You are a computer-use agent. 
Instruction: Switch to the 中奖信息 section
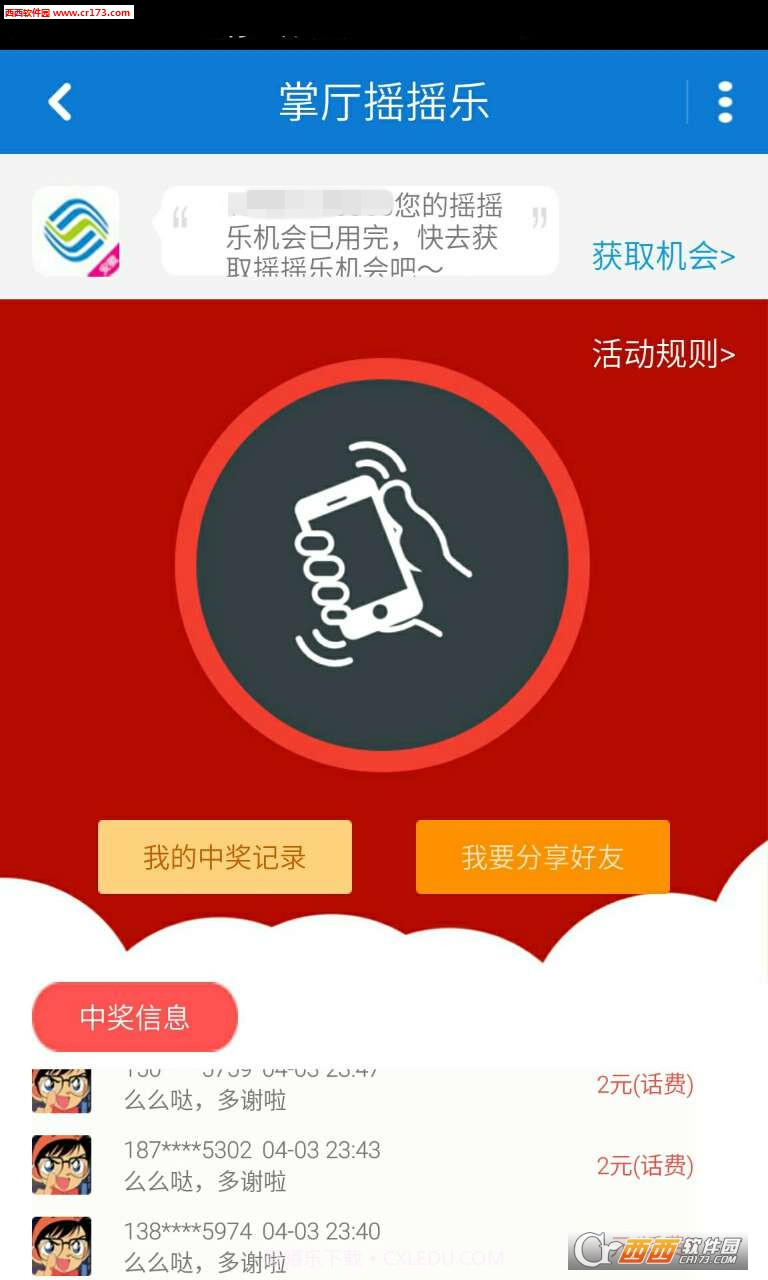coord(135,1016)
